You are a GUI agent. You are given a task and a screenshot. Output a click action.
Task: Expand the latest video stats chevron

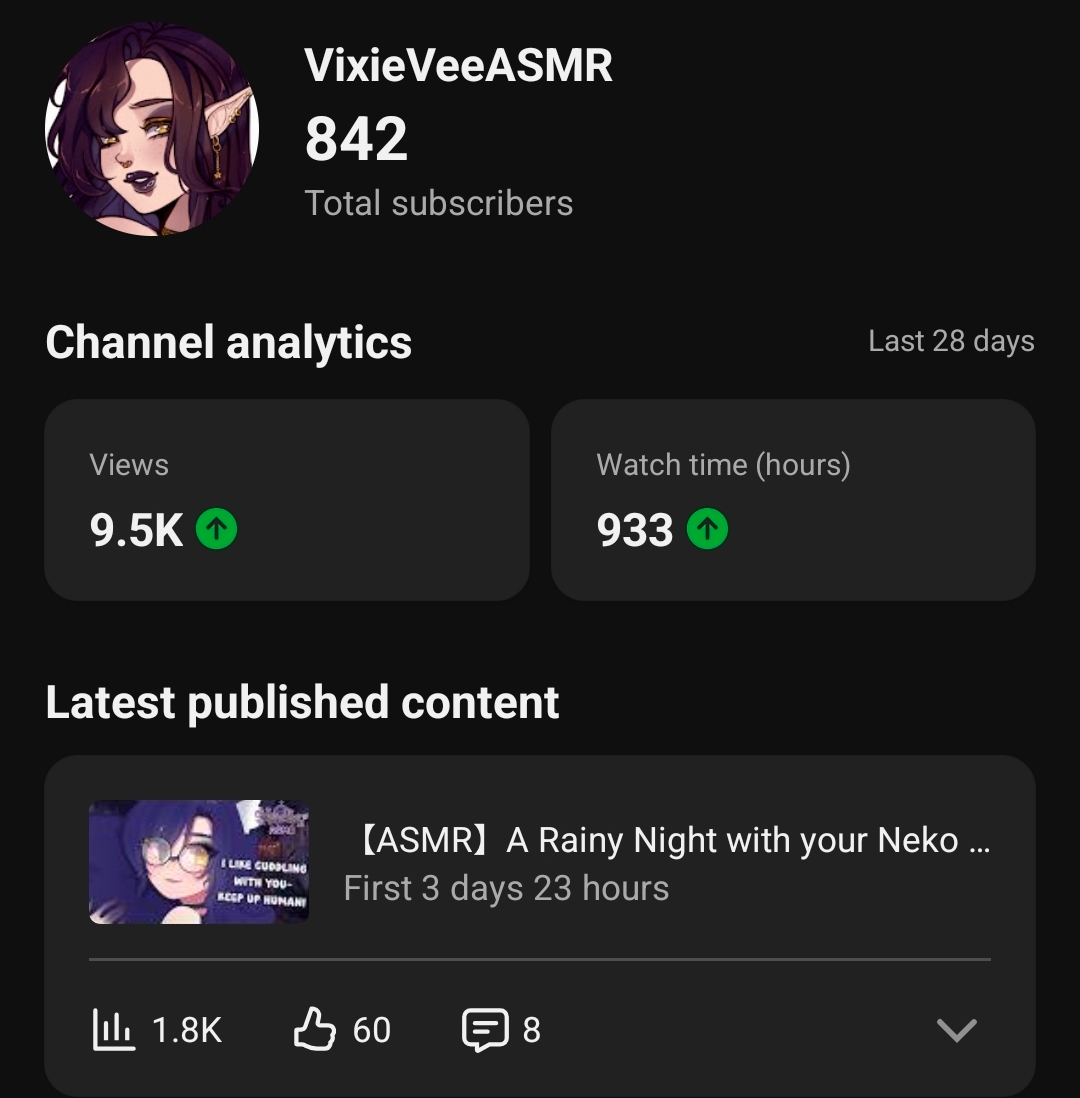[x=956, y=1030]
